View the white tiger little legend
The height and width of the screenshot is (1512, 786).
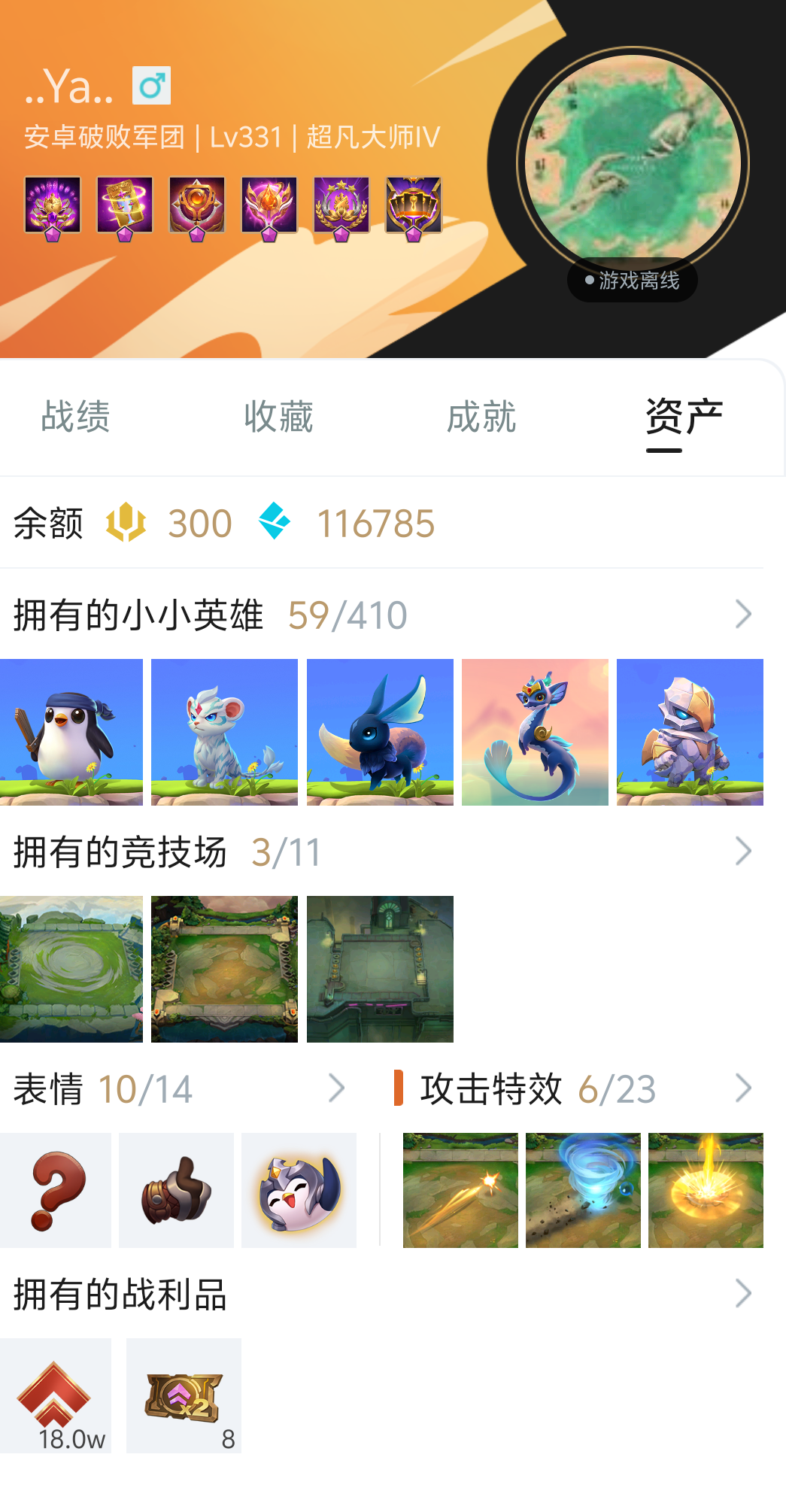click(224, 732)
